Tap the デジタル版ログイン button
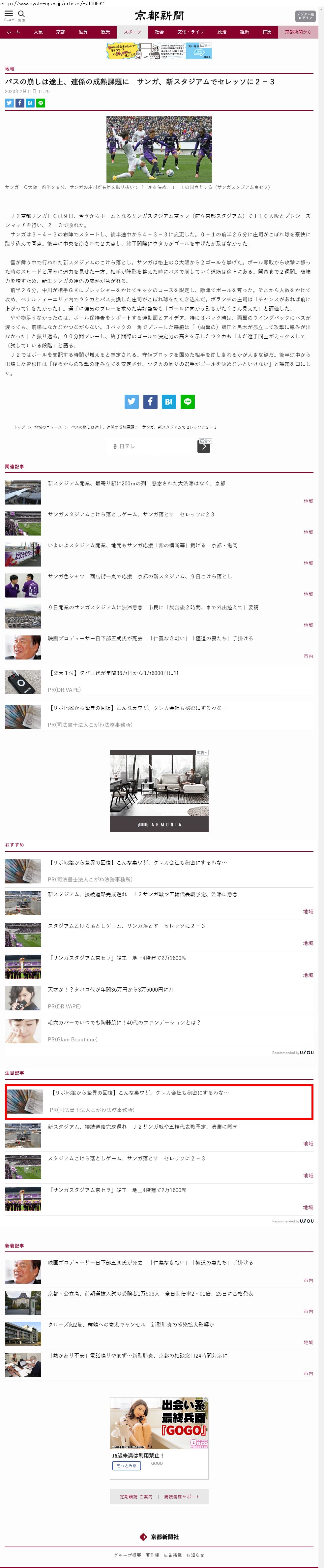Image resolution: width=324 pixels, height=1568 pixels. 305,16
